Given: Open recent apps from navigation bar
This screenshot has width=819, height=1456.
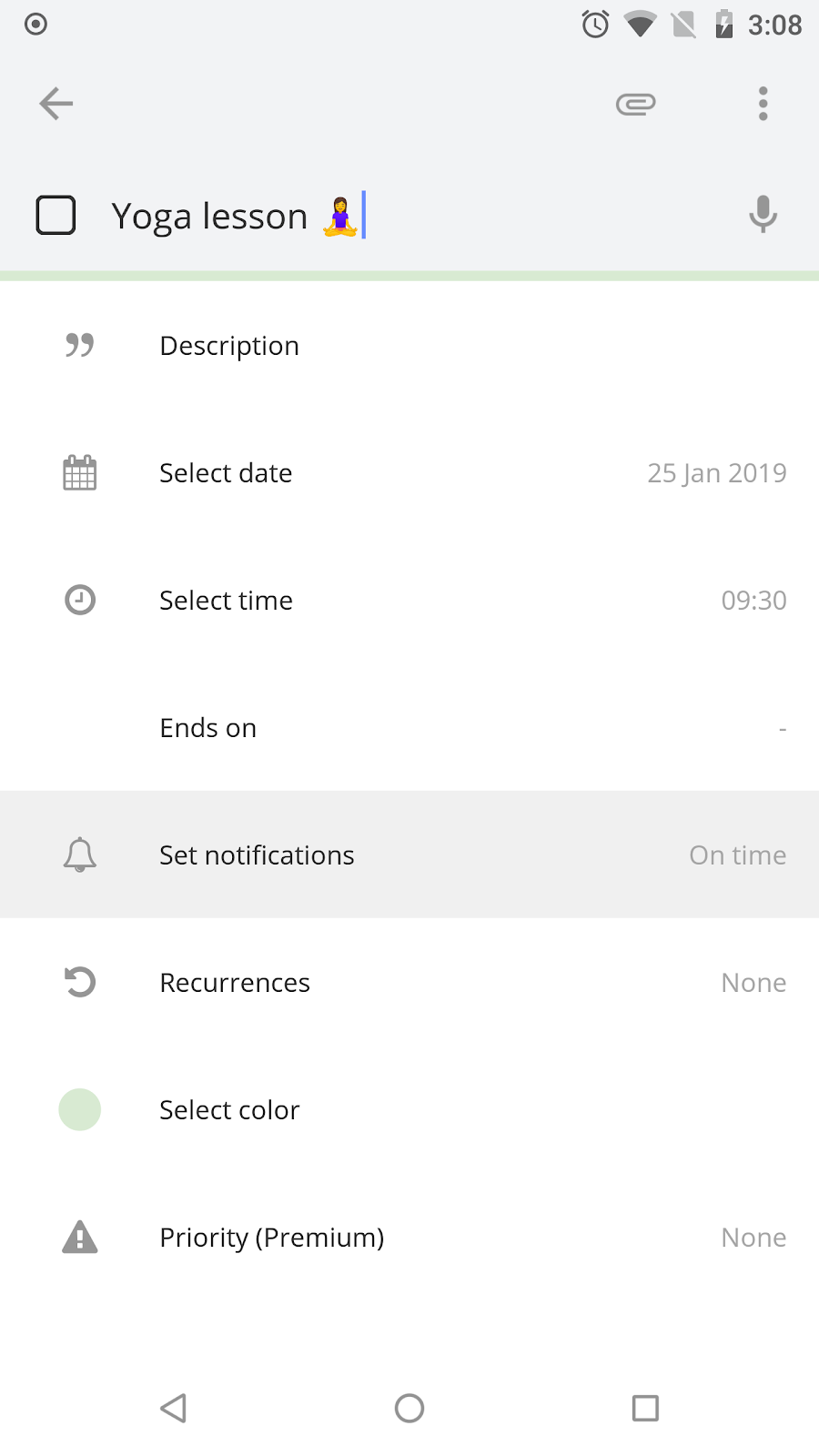Looking at the screenshot, I should (x=645, y=1409).
